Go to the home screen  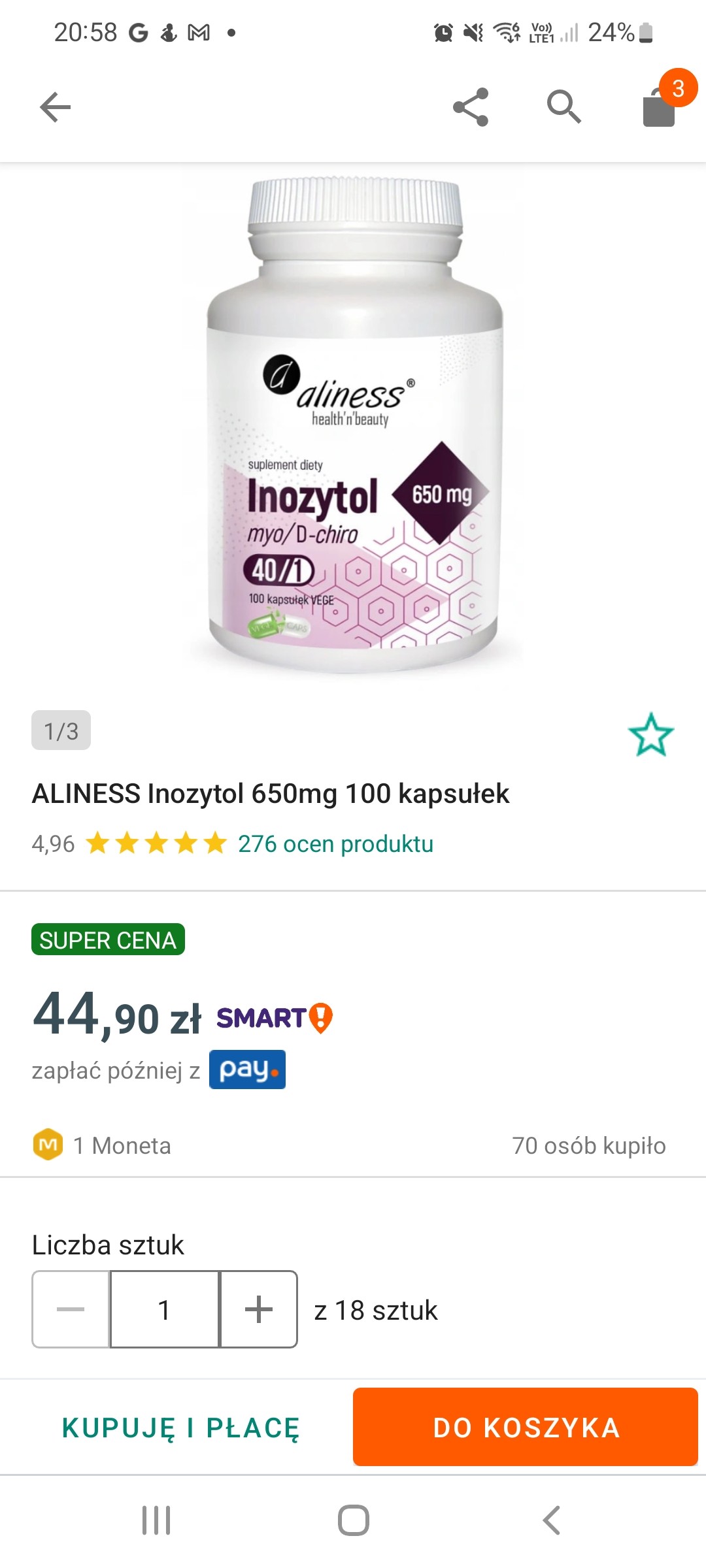[x=353, y=1520]
